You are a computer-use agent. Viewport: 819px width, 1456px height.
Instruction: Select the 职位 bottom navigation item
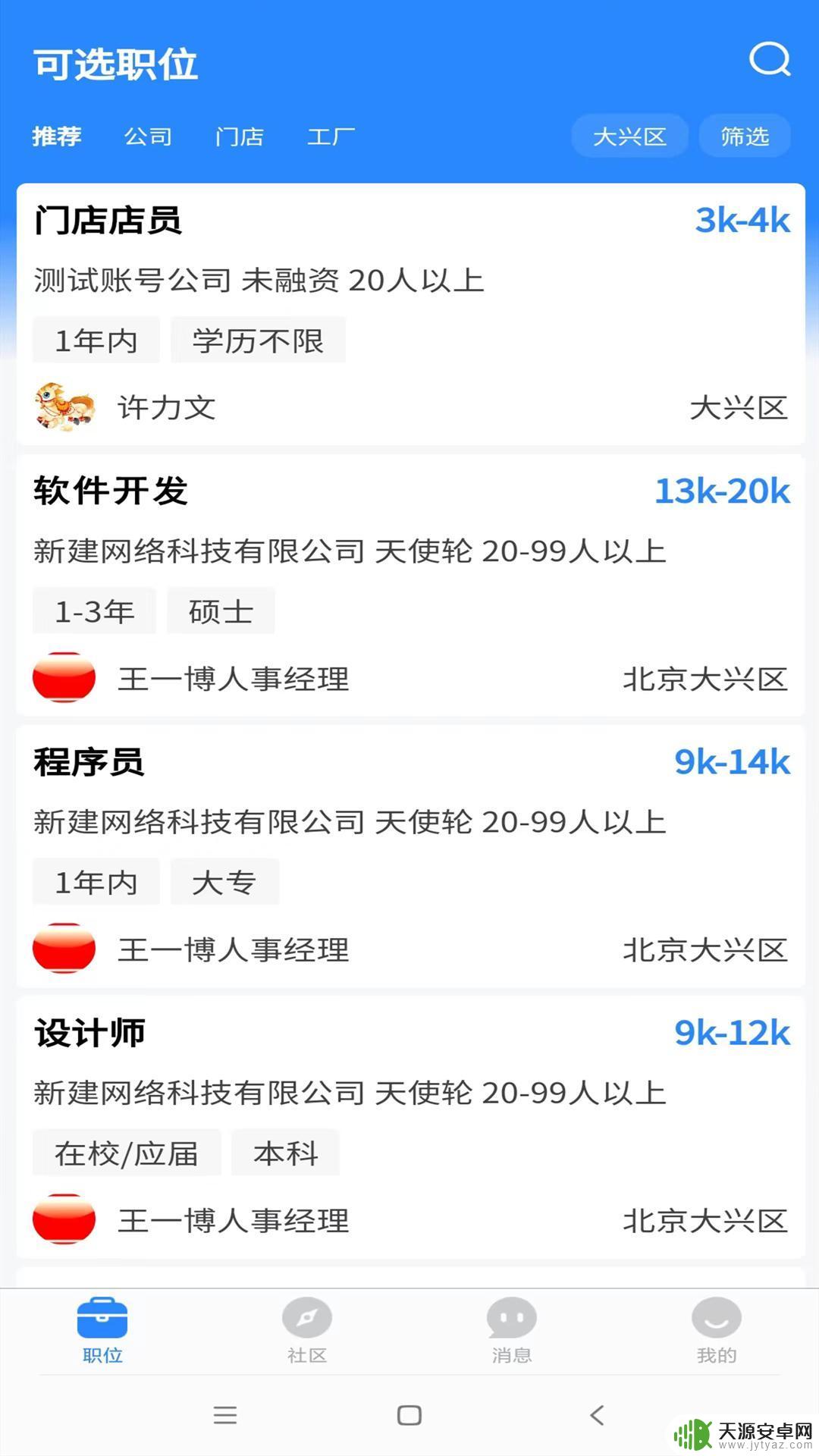pyautogui.click(x=102, y=1331)
